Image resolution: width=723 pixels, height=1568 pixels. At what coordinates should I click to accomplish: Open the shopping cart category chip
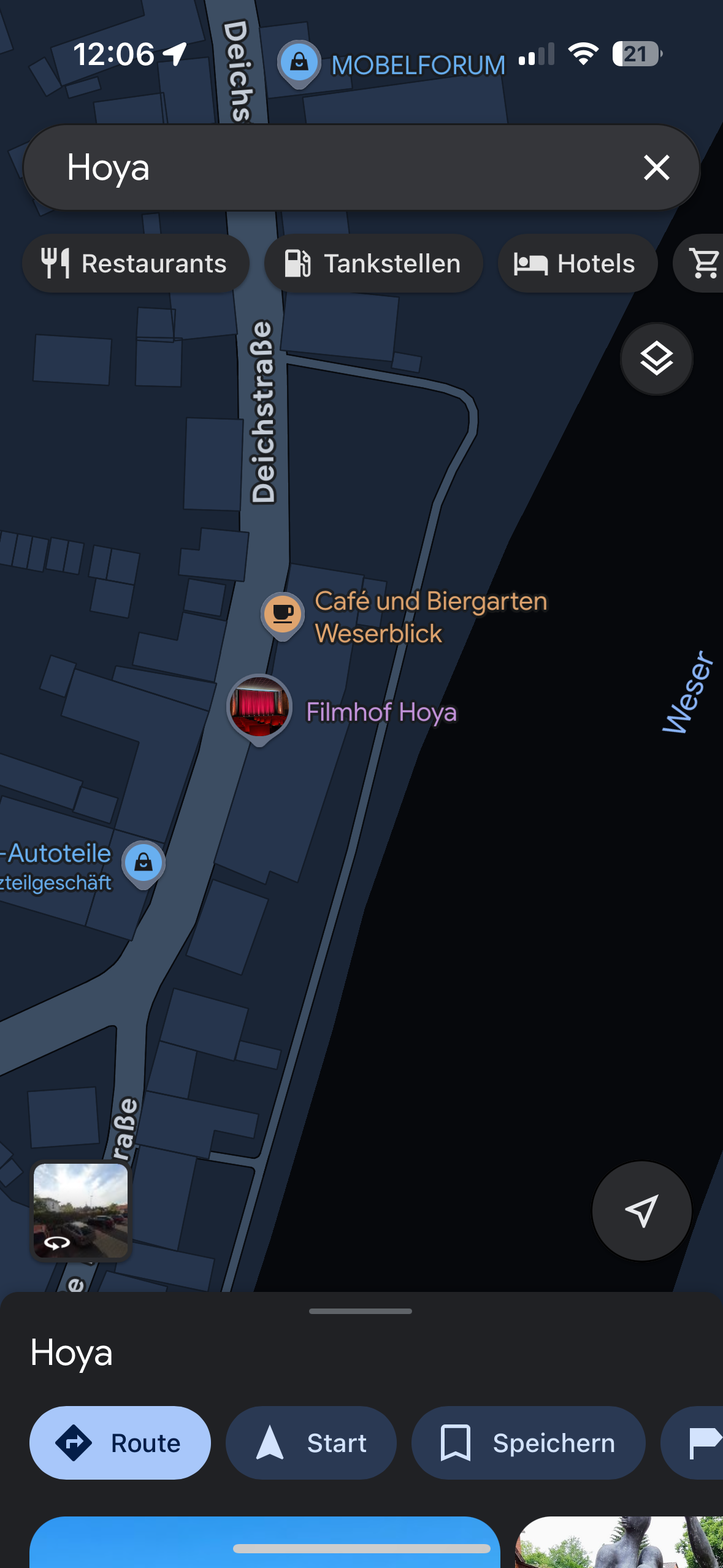pyautogui.click(x=703, y=264)
